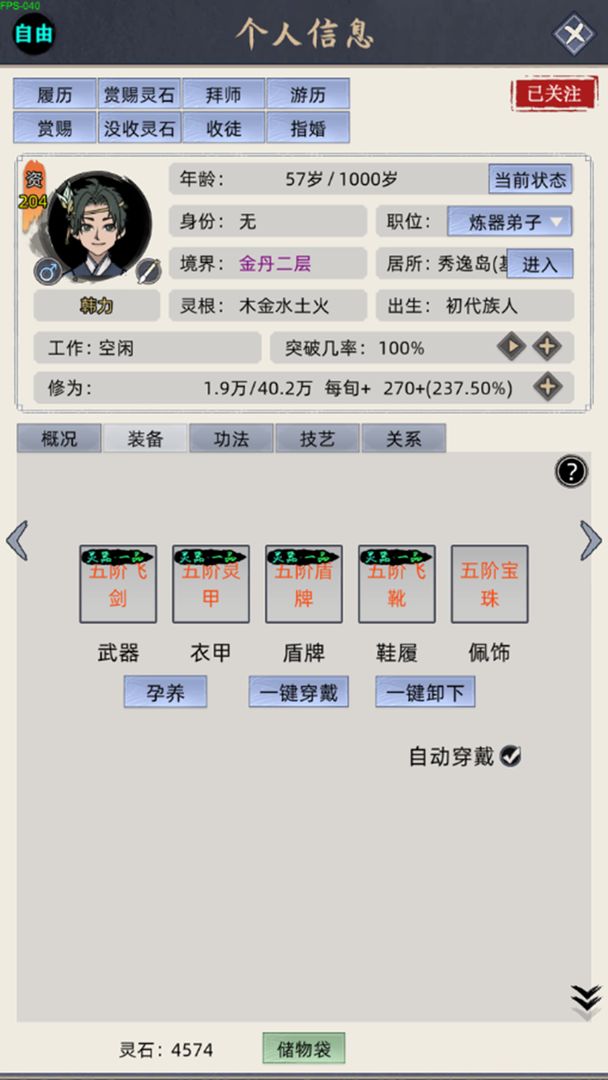Open the 储物袋 storage bag
Screen dimensions: 608x1080
click(x=303, y=1049)
